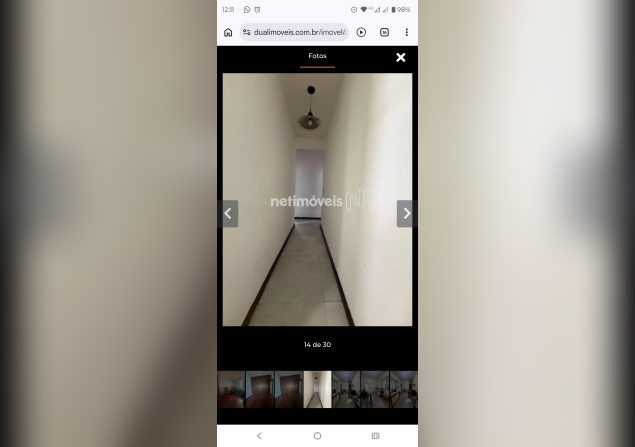Go to the next photo
The image size is (635, 447).
406,213
